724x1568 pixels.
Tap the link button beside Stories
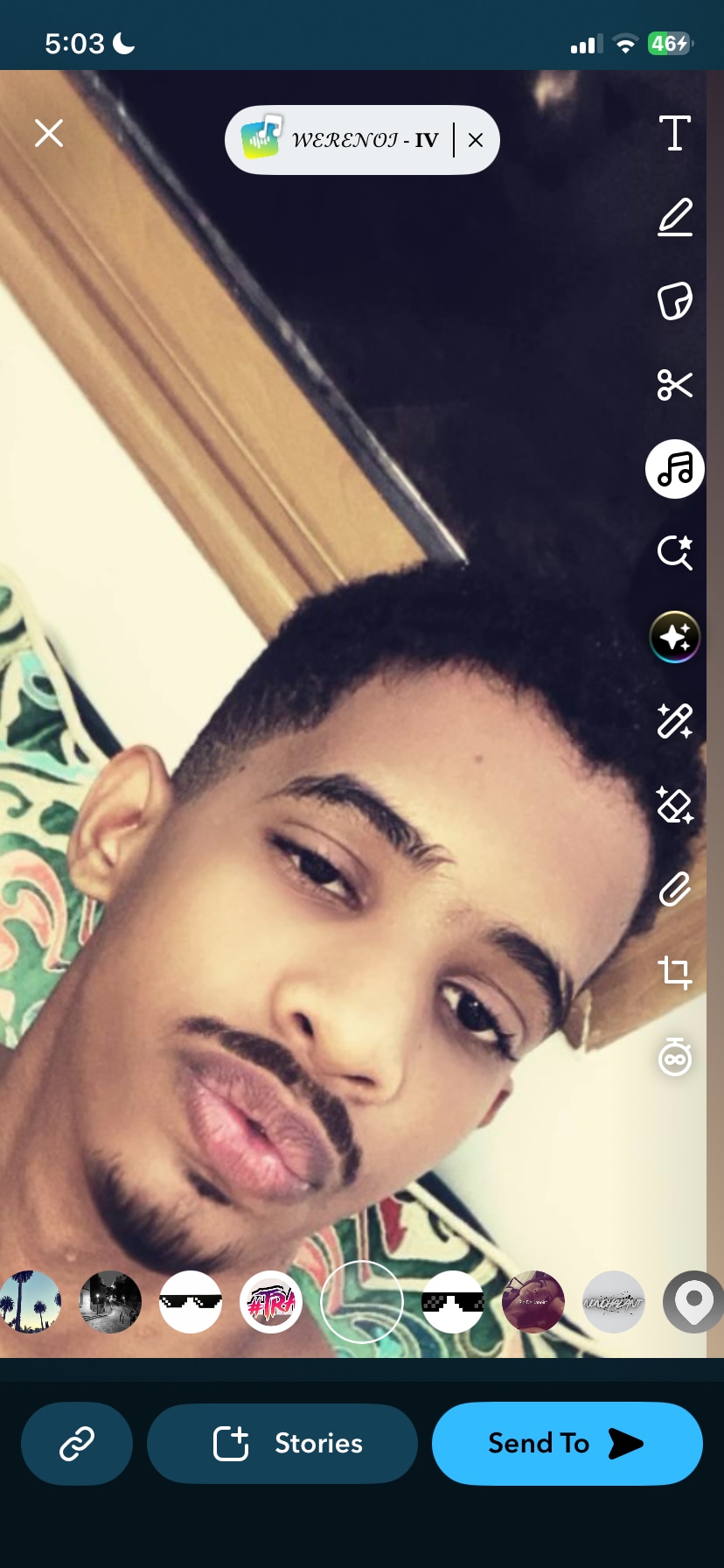(x=77, y=1444)
